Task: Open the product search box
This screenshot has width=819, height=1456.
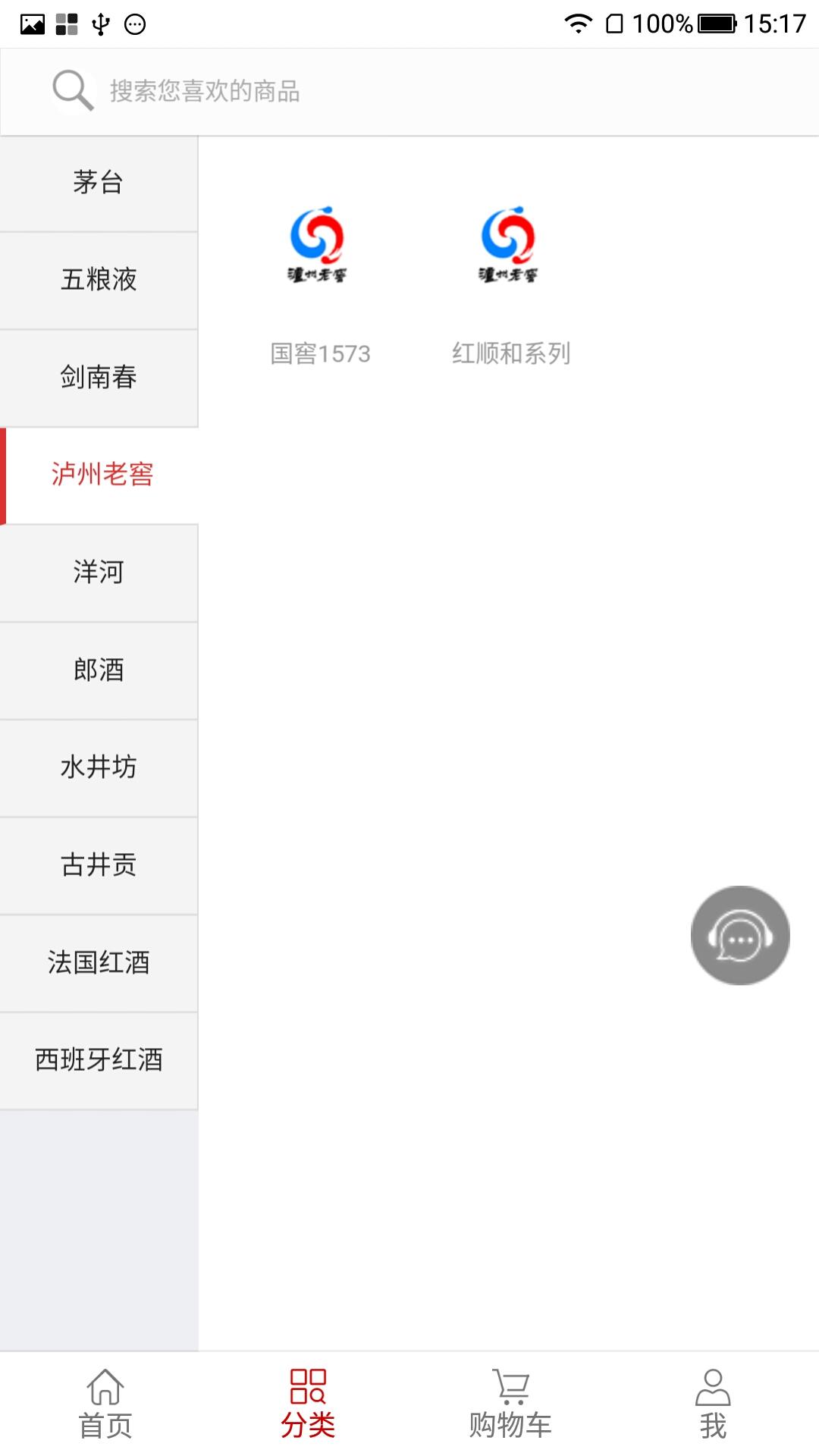Action: (409, 92)
